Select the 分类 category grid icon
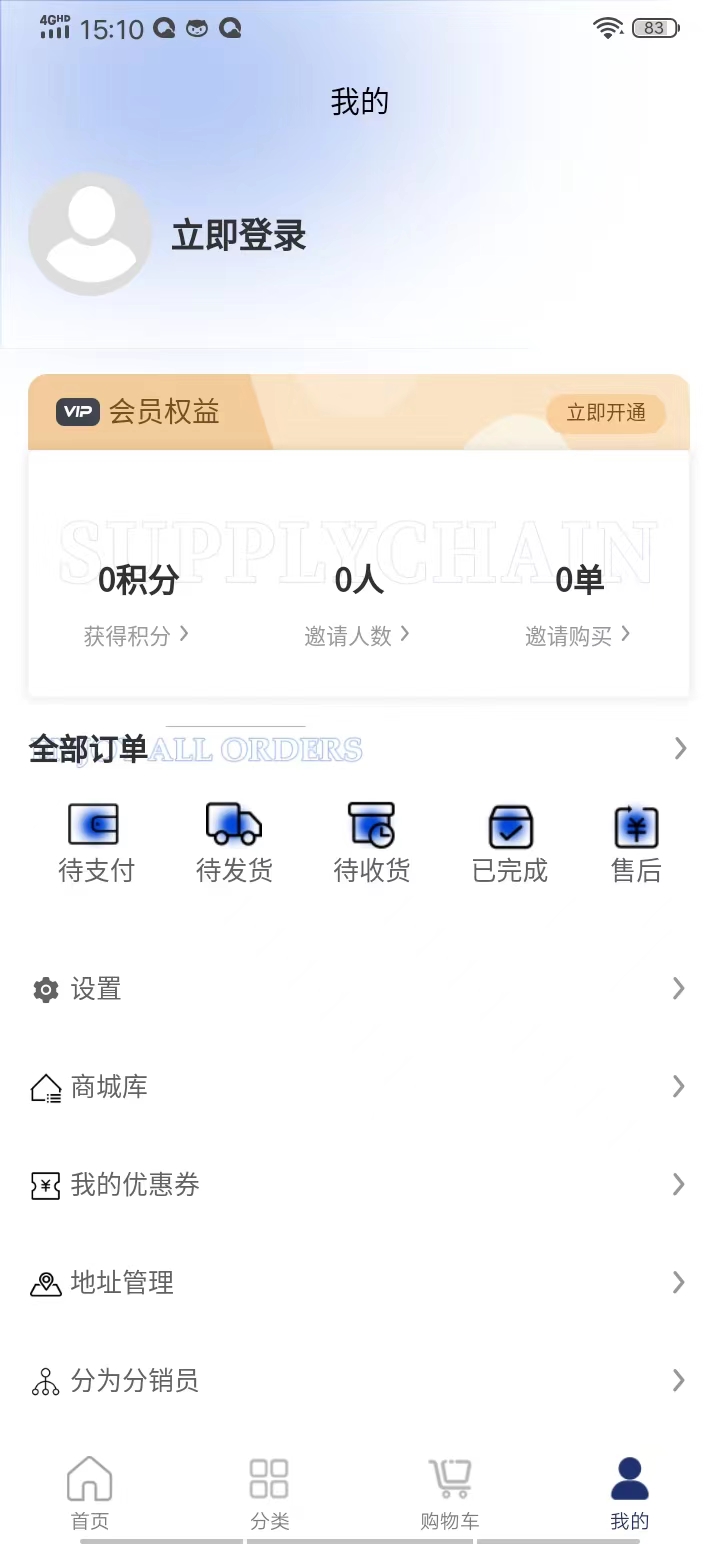The height and width of the screenshot is (1544, 720). pos(269,1478)
